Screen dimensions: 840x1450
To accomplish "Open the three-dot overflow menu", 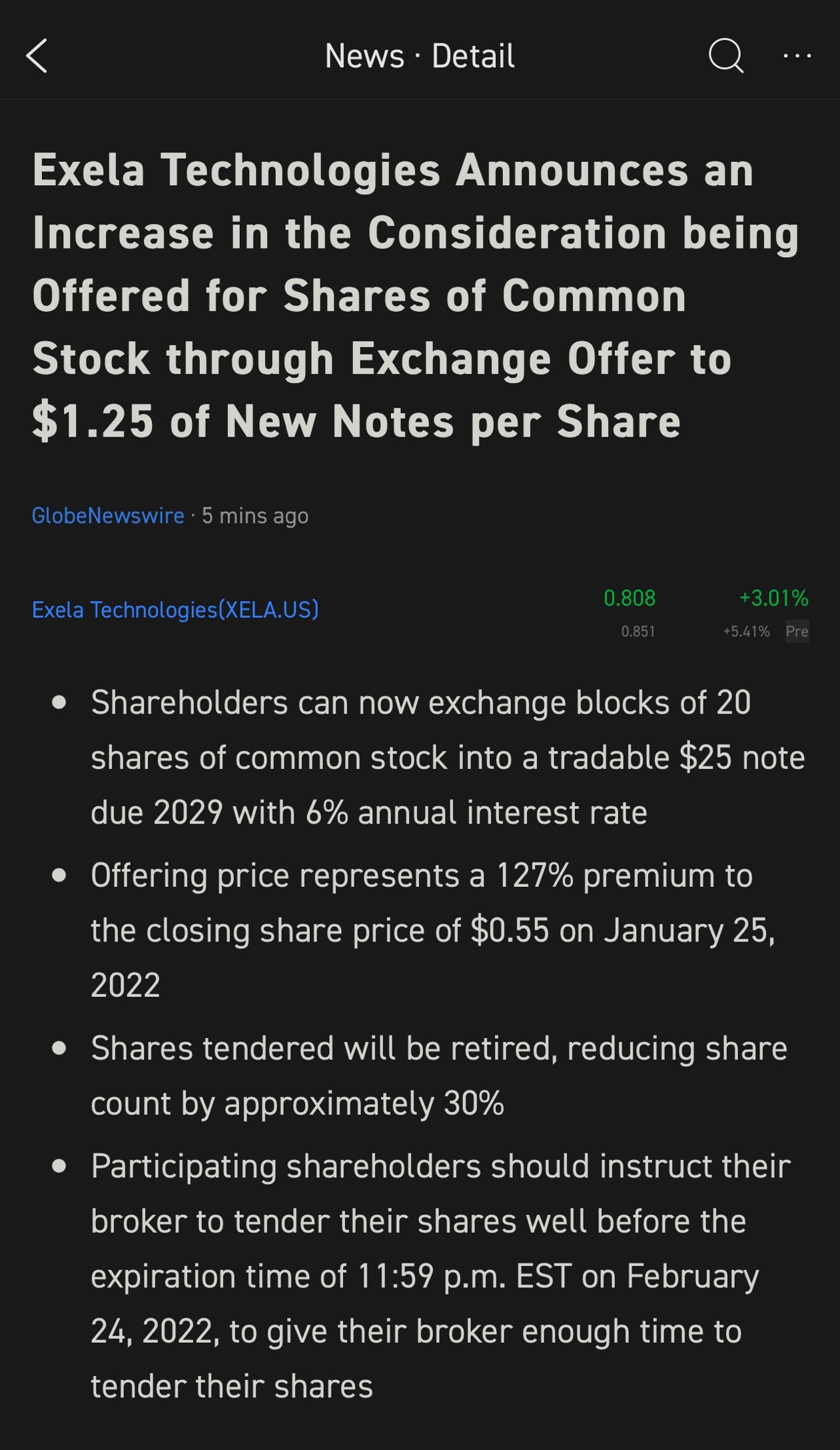I will pos(797,56).
